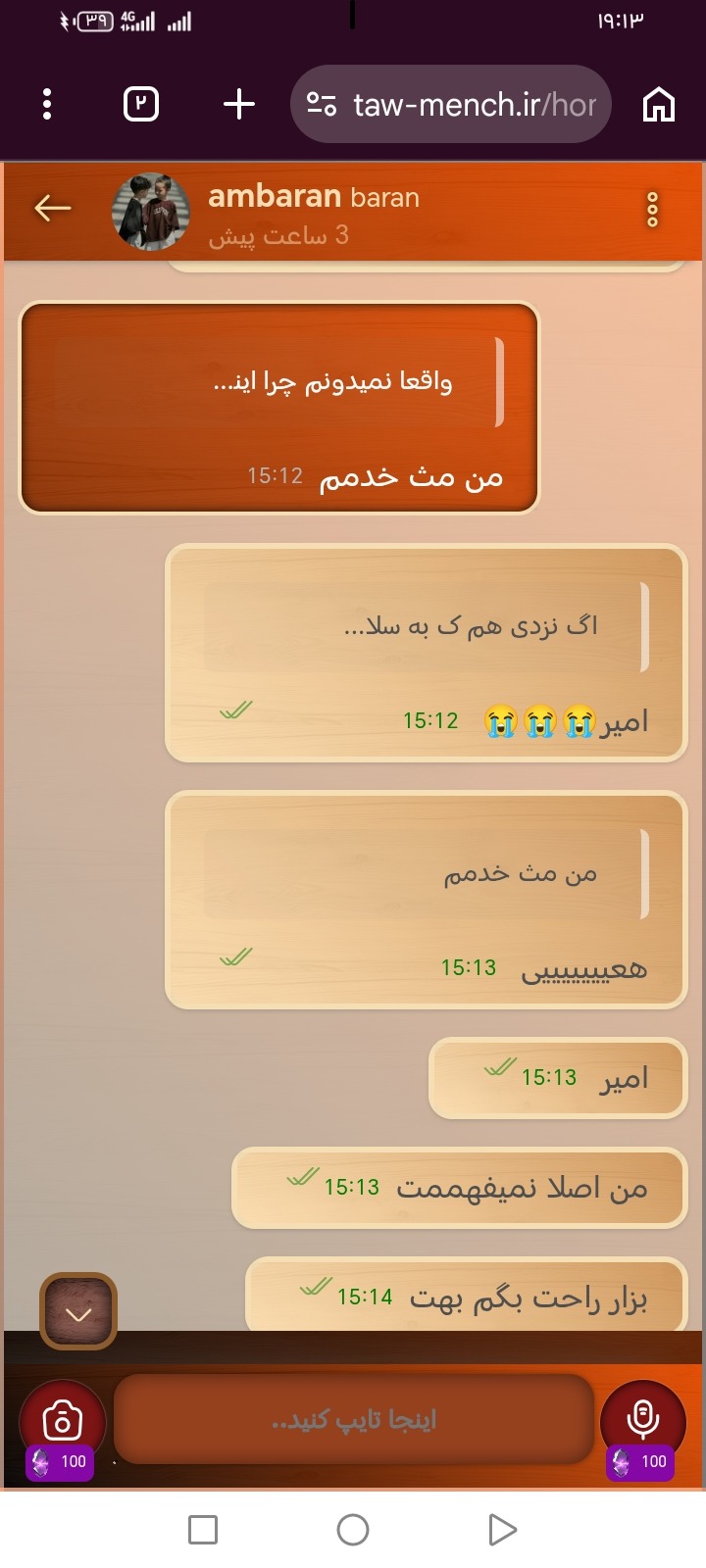Go back from the ambaran chat
This screenshot has width=706, height=1568.
53,208
